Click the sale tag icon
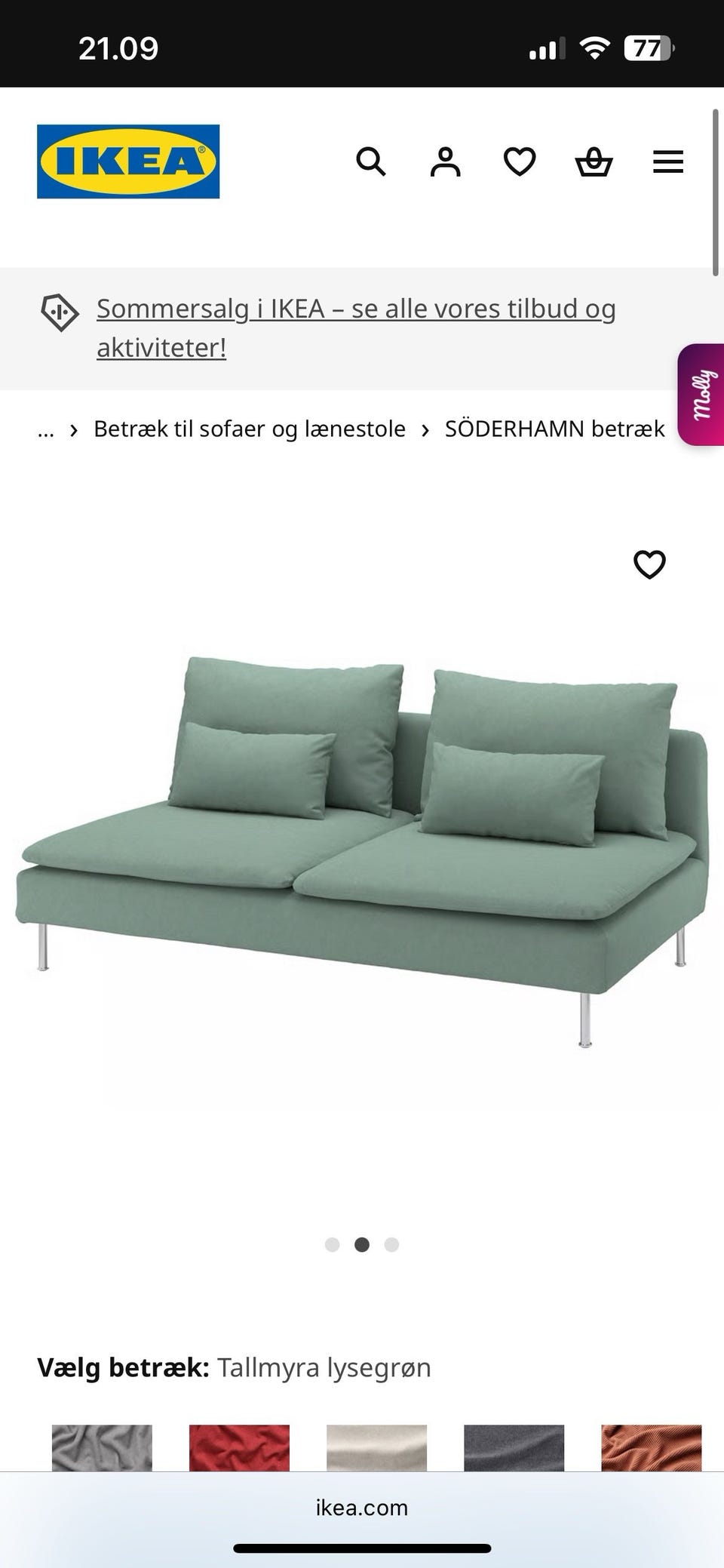The width and height of the screenshot is (724, 1568). tap(60, 312)
